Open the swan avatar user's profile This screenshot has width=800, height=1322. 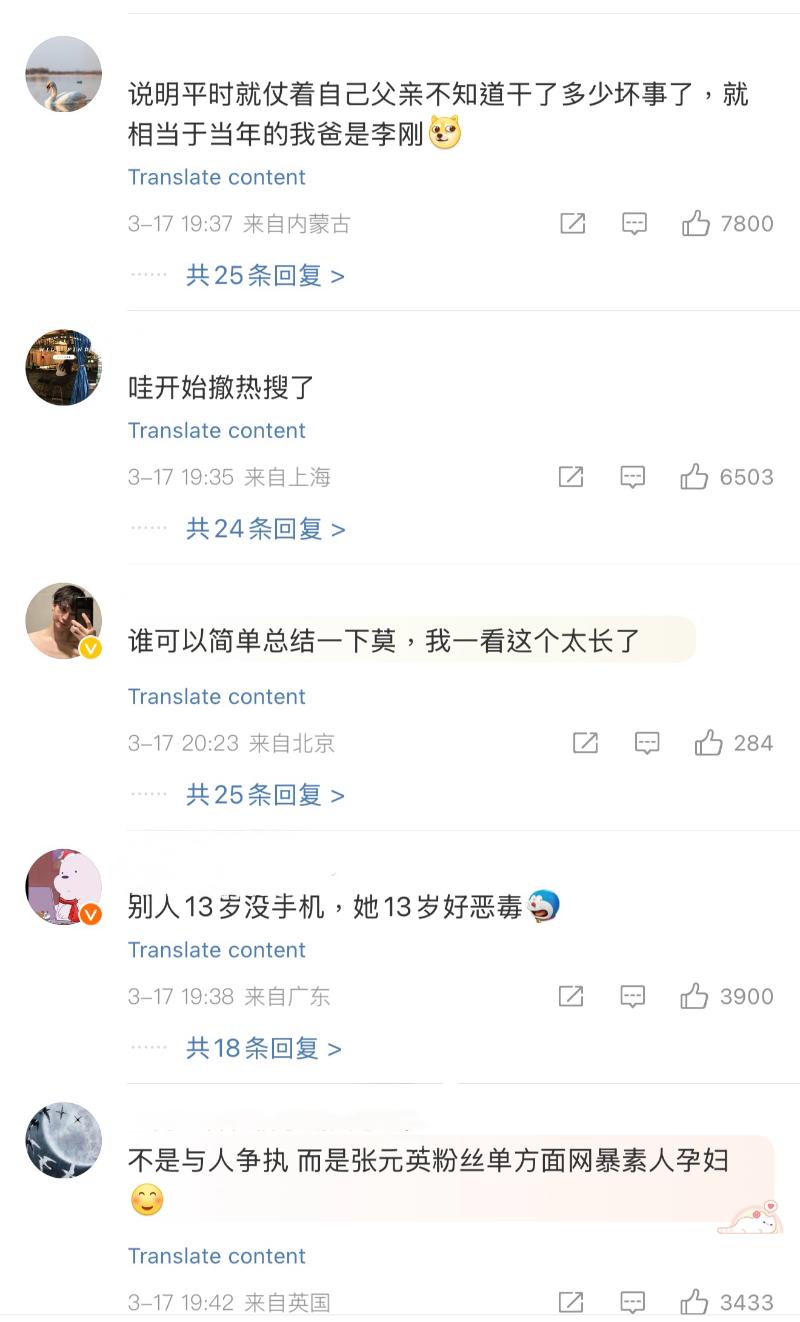click(63, 75)
